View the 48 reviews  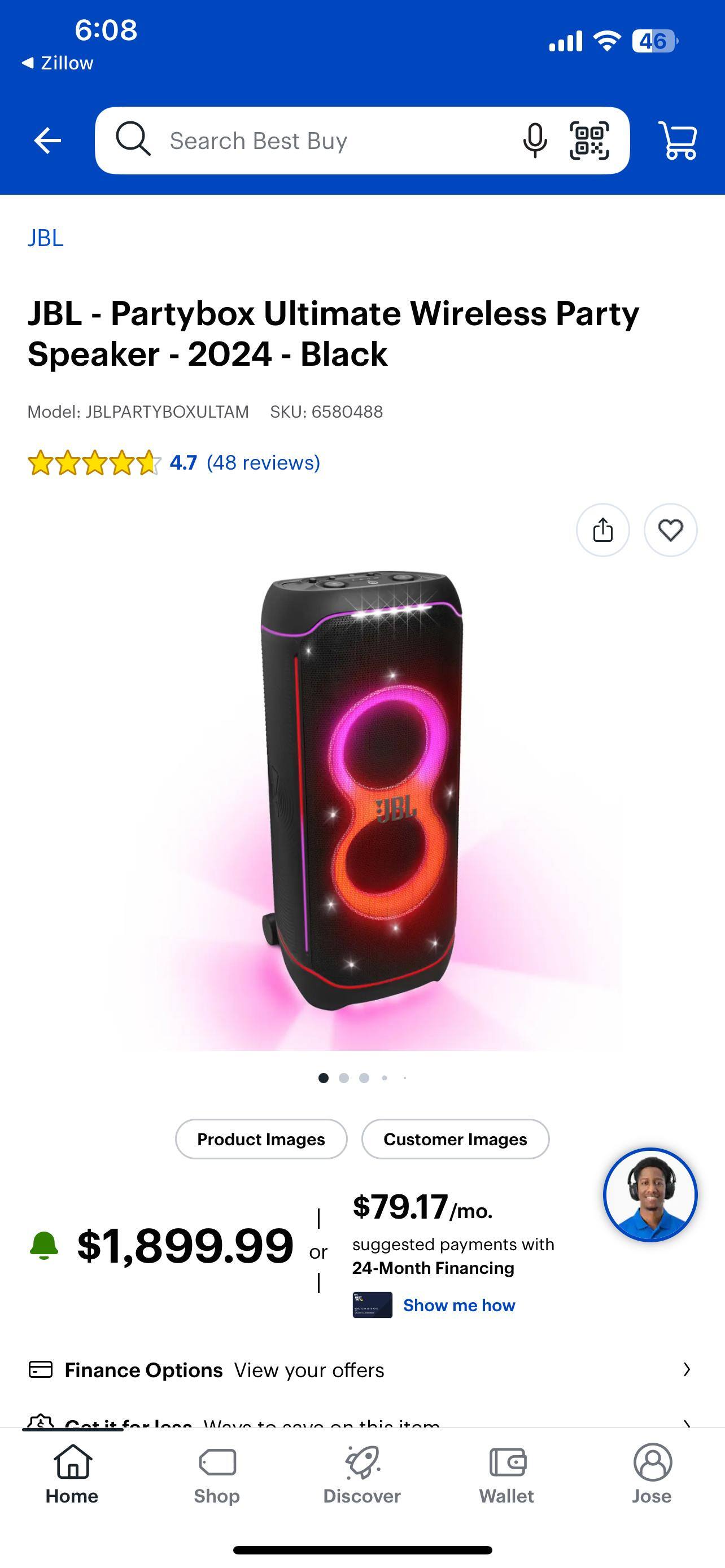point(263,463)
